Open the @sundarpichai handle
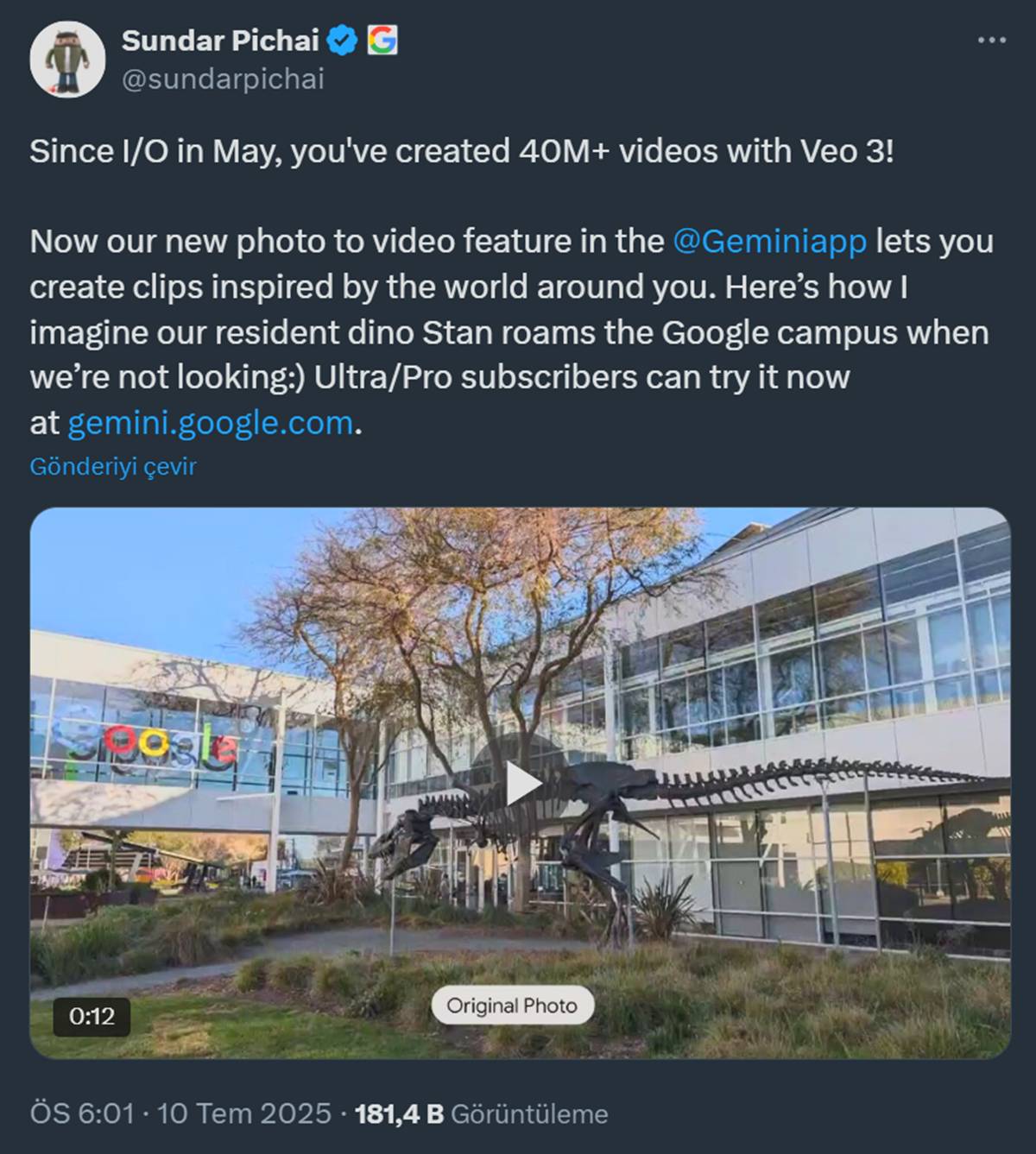1036x1154 pixels. (223, 79)
